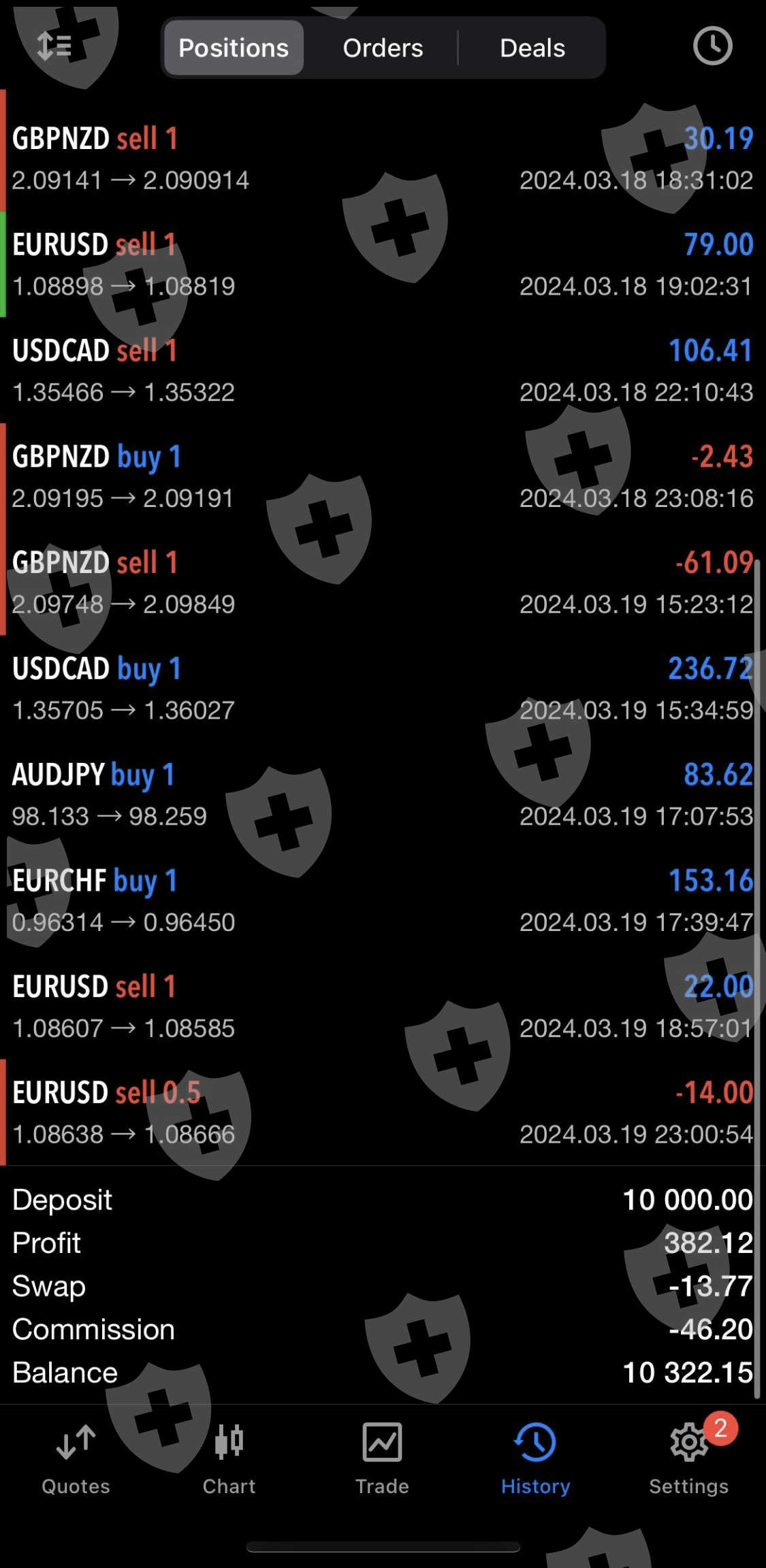Expand the USDCAD buy position with 236.72 profit
The image size is (766, 1568).
(383, 689)
